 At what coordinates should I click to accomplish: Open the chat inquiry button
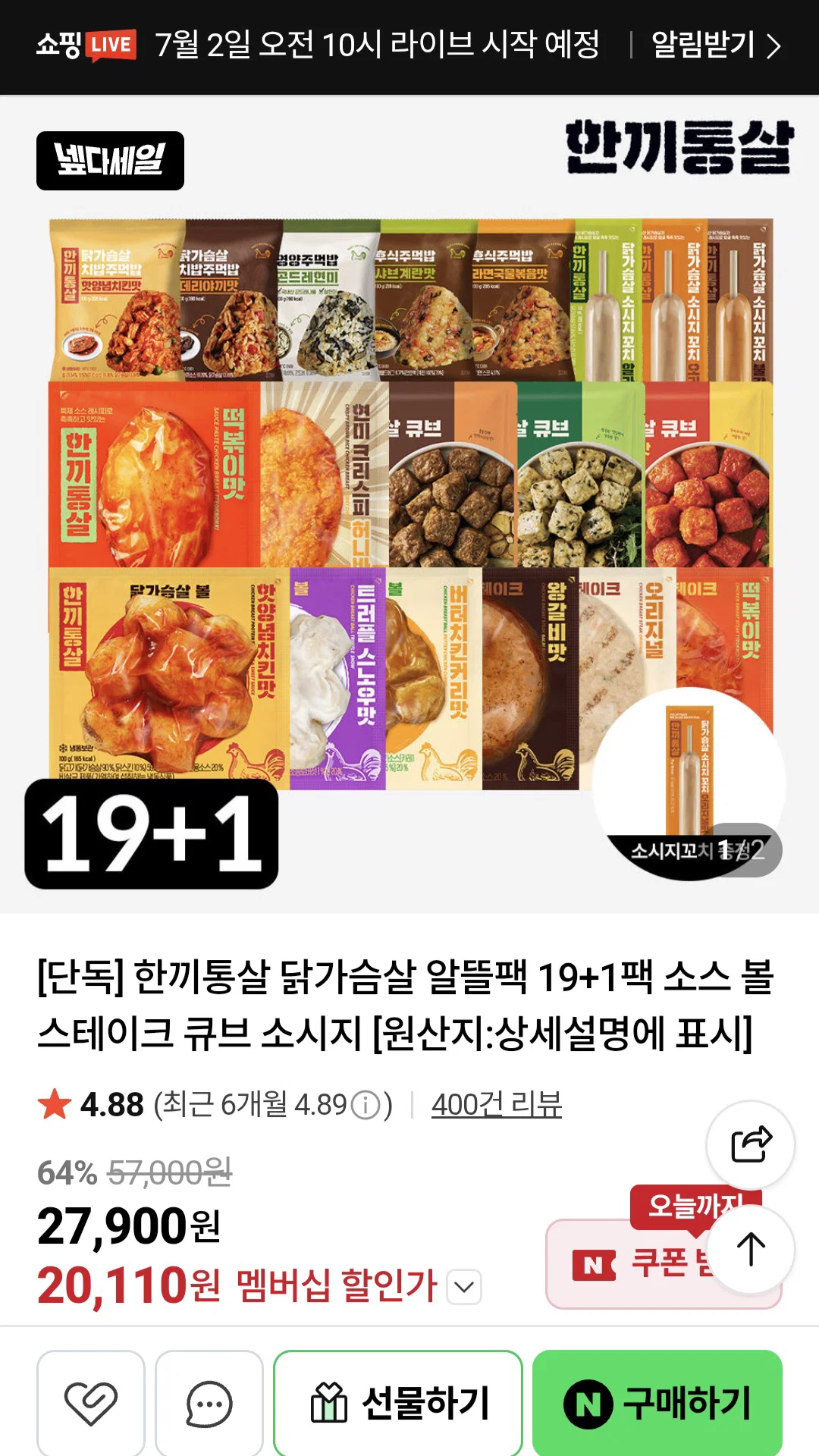point(209,1404)
